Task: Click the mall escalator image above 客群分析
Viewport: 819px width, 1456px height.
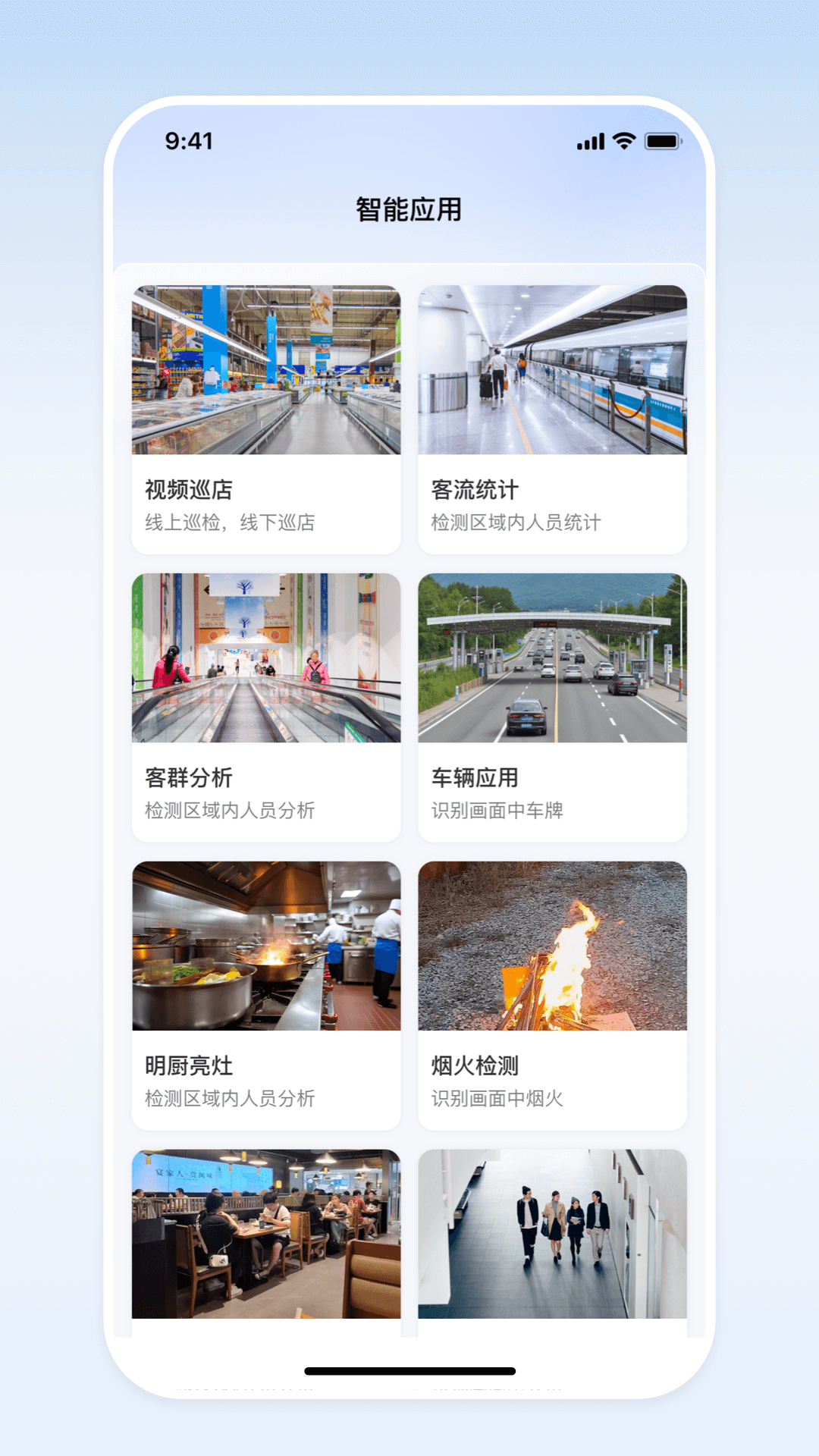Action: (x=267, y=657)
